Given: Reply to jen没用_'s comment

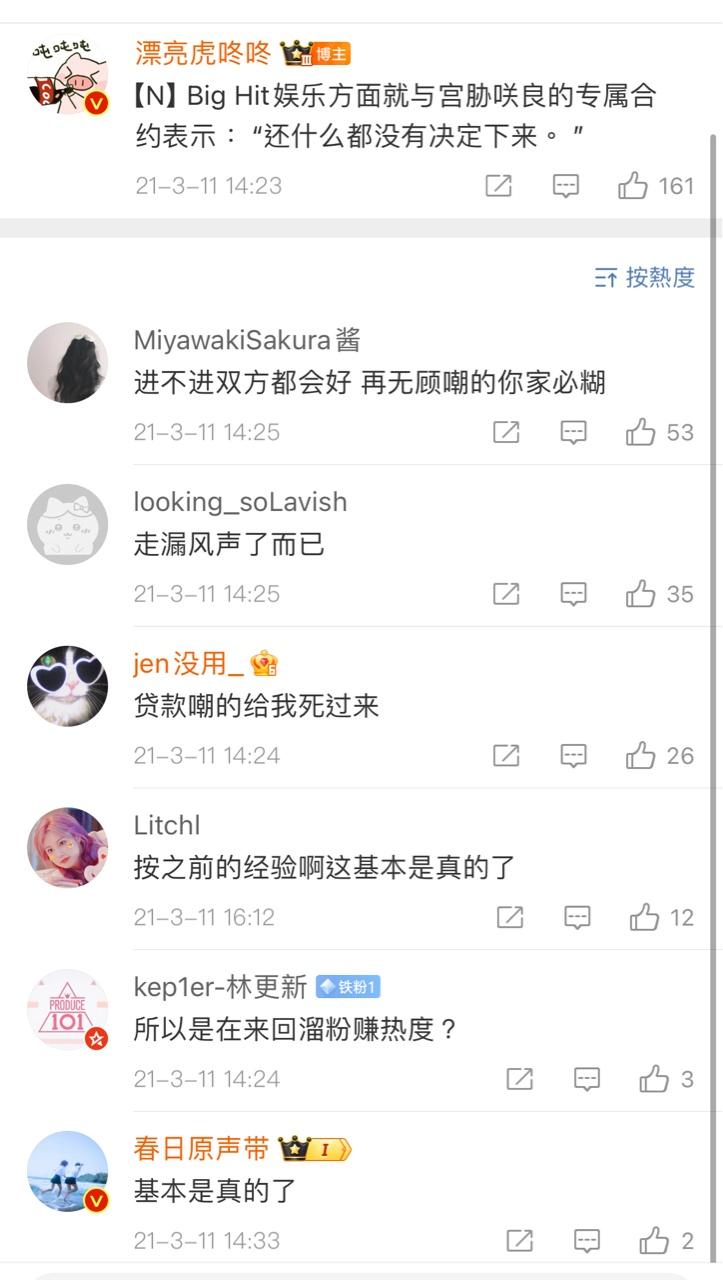Looking at the screenshot, I should coord(573,756).
